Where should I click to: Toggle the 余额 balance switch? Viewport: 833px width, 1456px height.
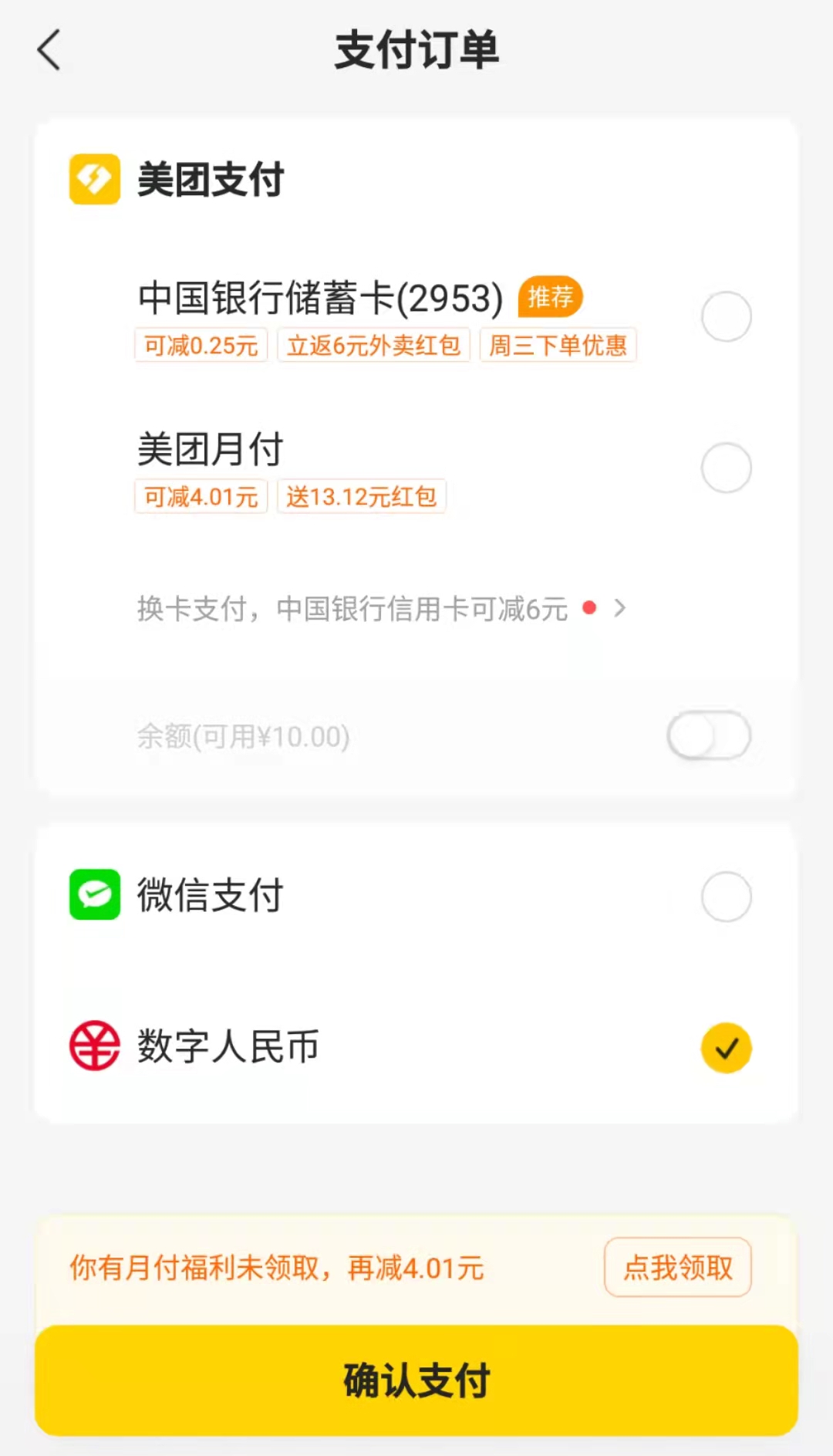coord(709,735)
